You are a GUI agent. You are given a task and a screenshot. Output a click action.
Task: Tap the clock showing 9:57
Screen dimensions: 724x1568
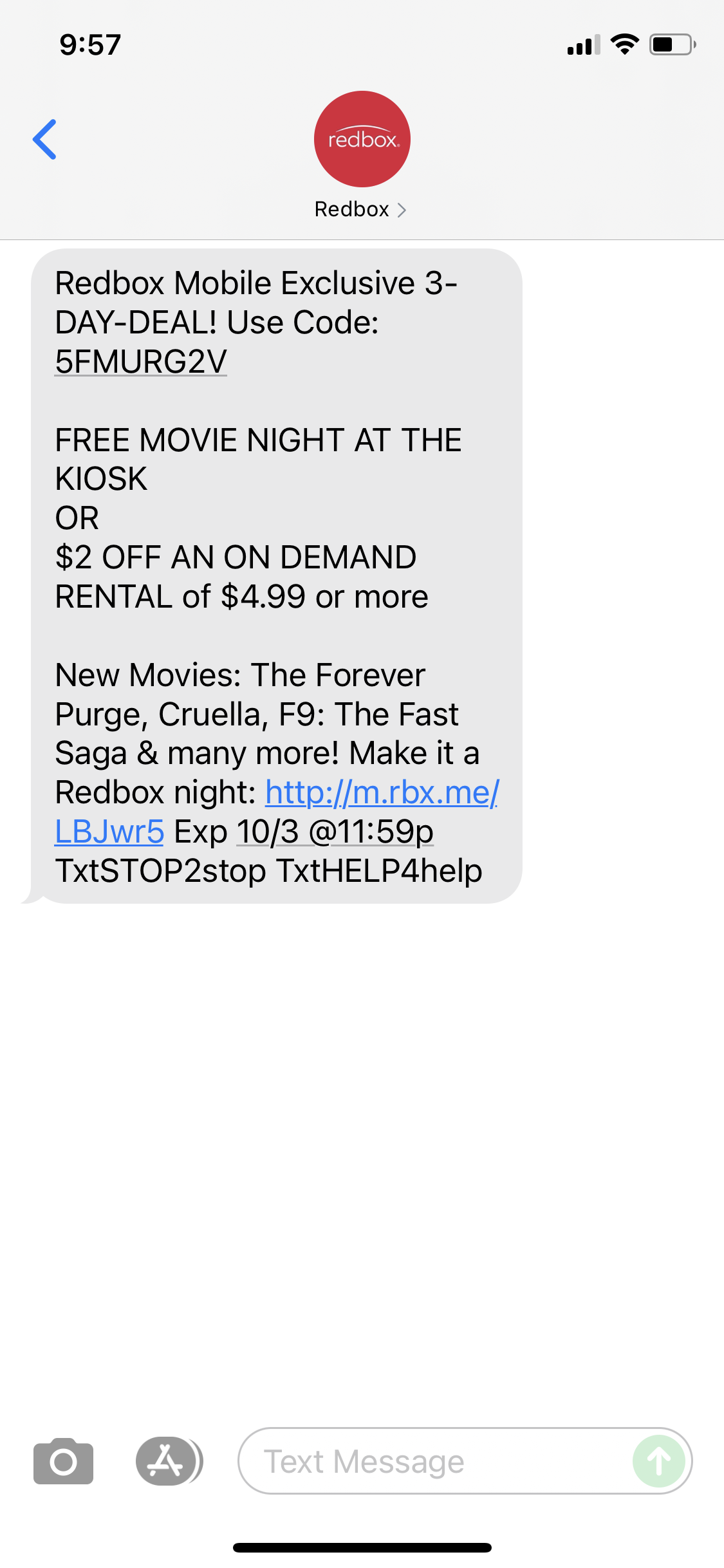pos(89,44)
